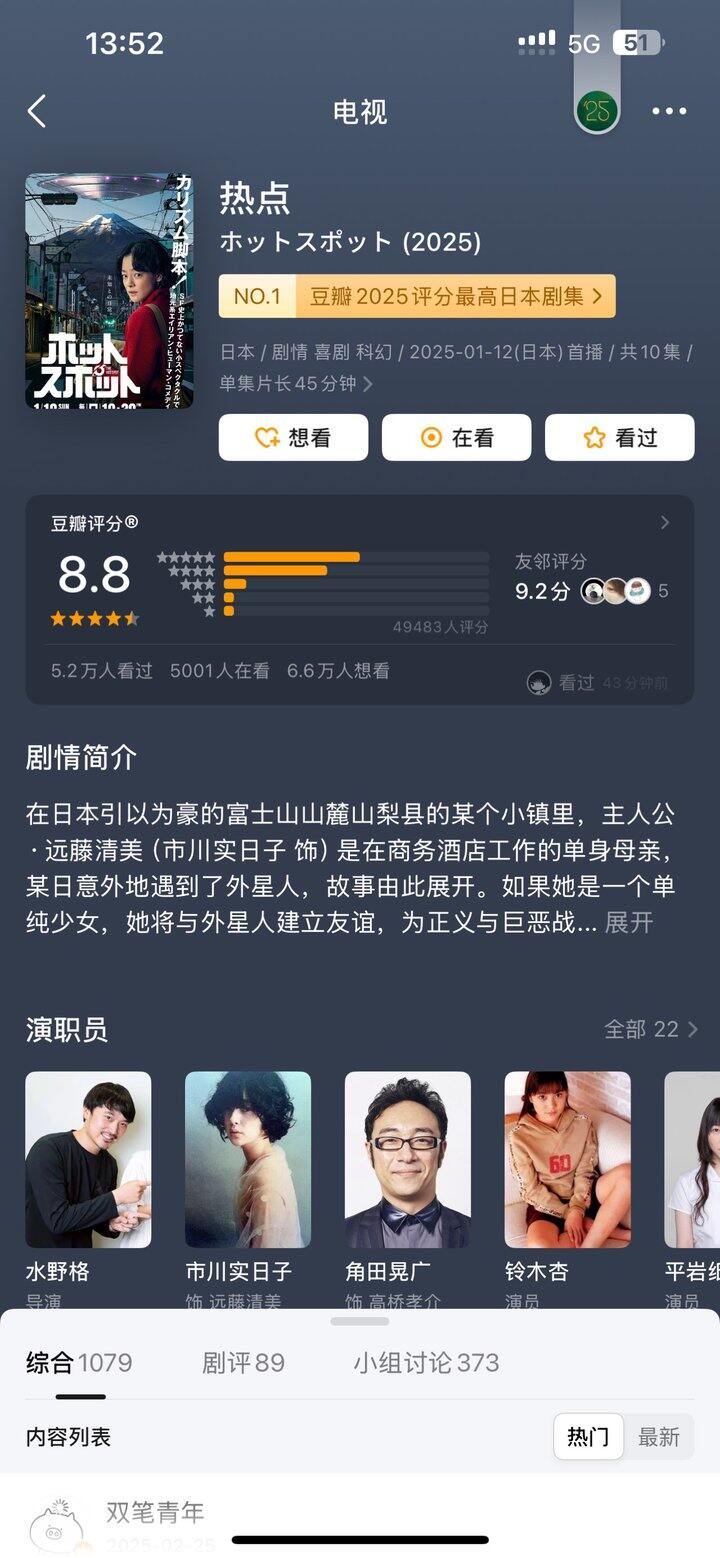Sort content list by 最新
720x1558 pixels.
pos(659,1437)
